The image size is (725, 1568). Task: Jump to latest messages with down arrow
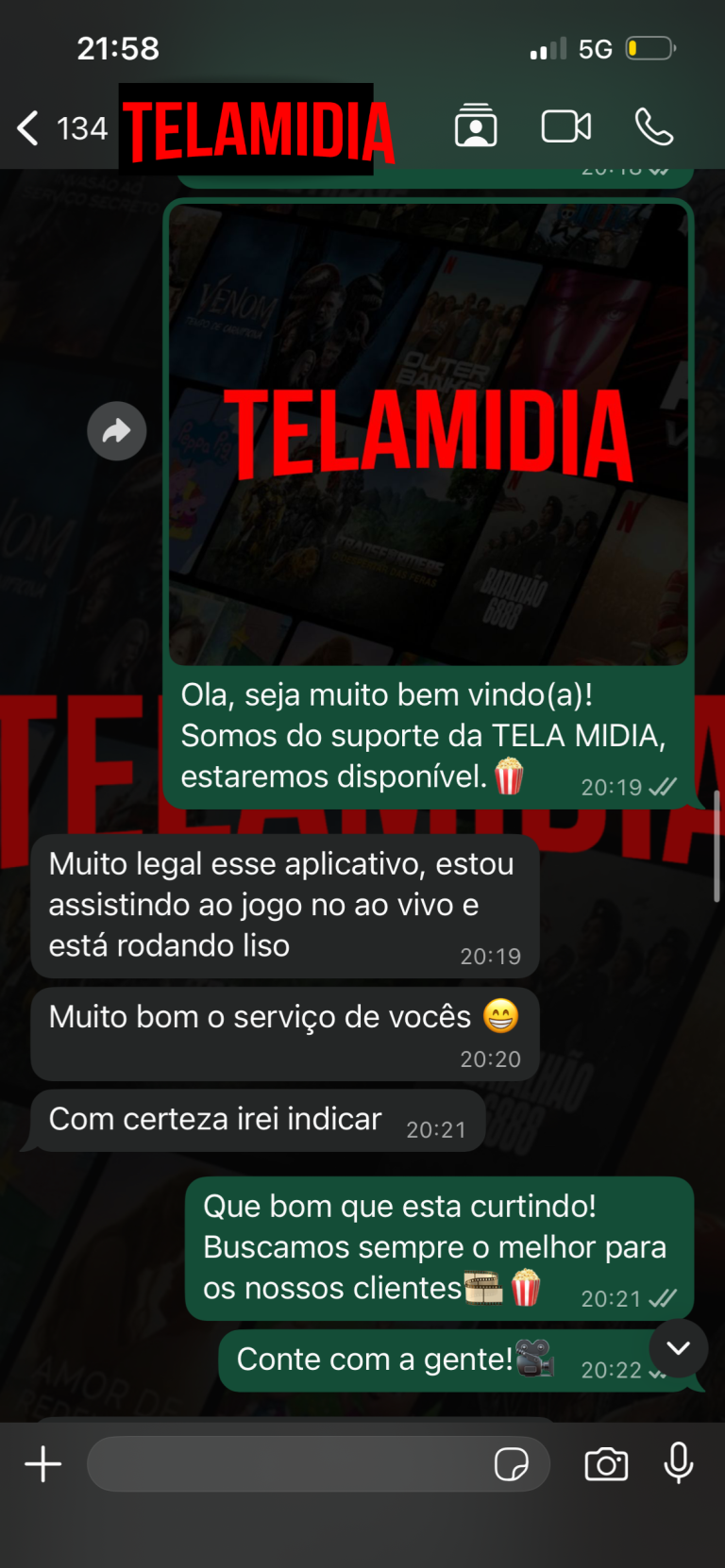point(678,1348)
